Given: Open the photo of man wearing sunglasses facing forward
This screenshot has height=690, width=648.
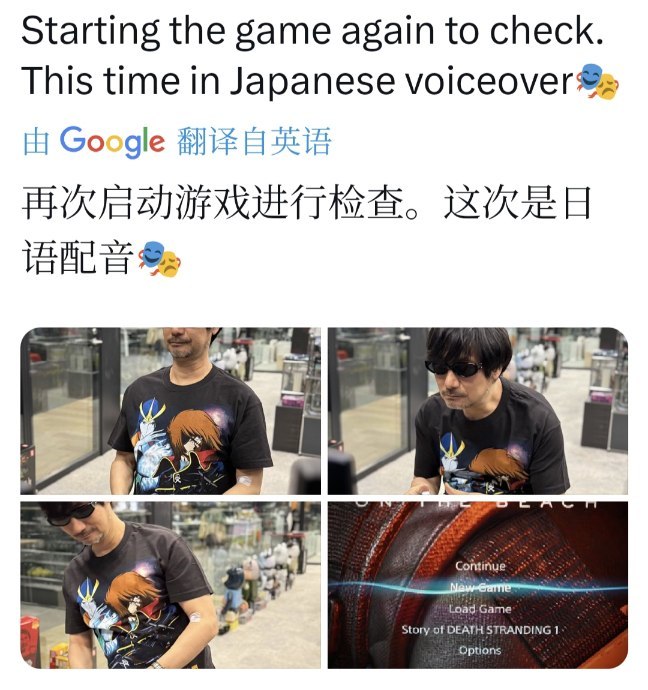Looking at the screenshot, I should pyautogui.click(x=477, y=411).
